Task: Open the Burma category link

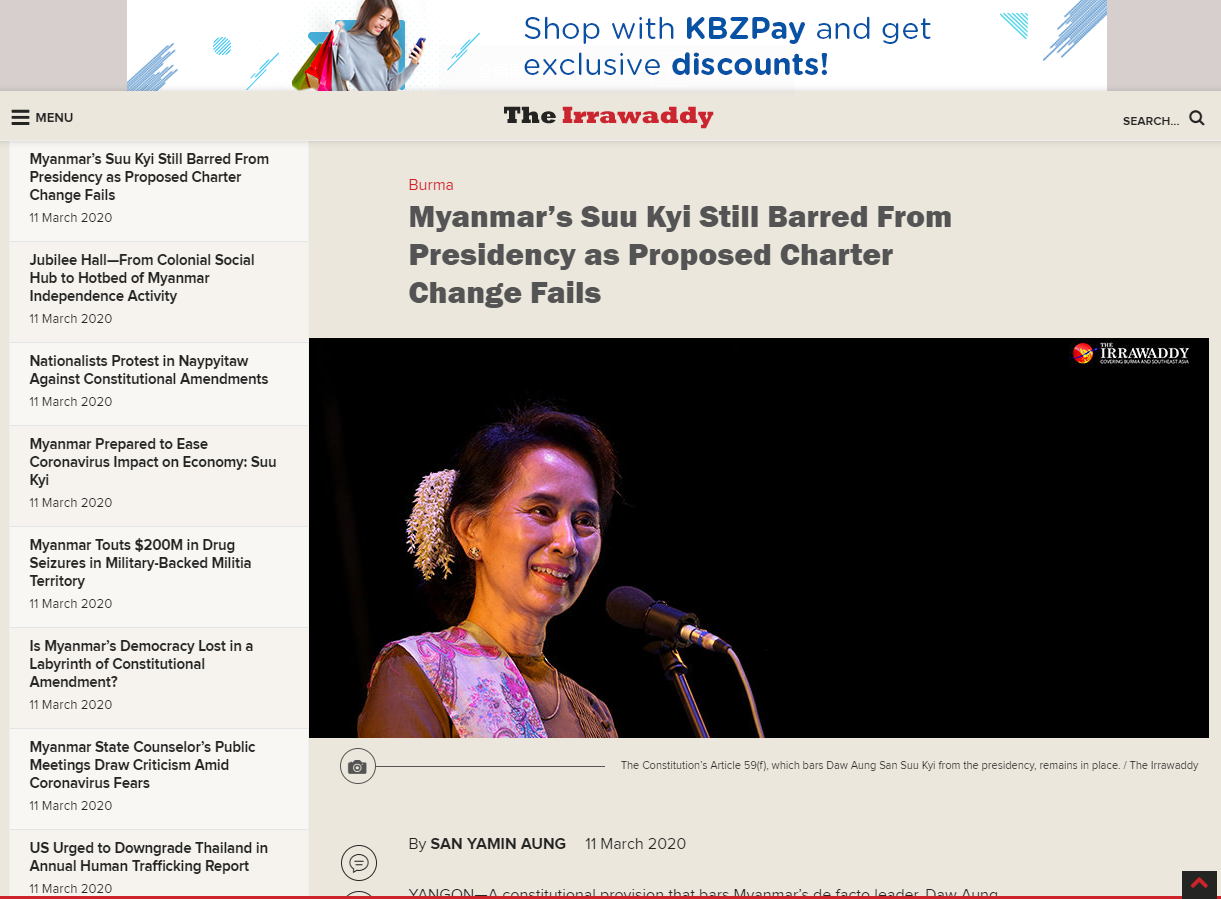Action: [430, 185]
